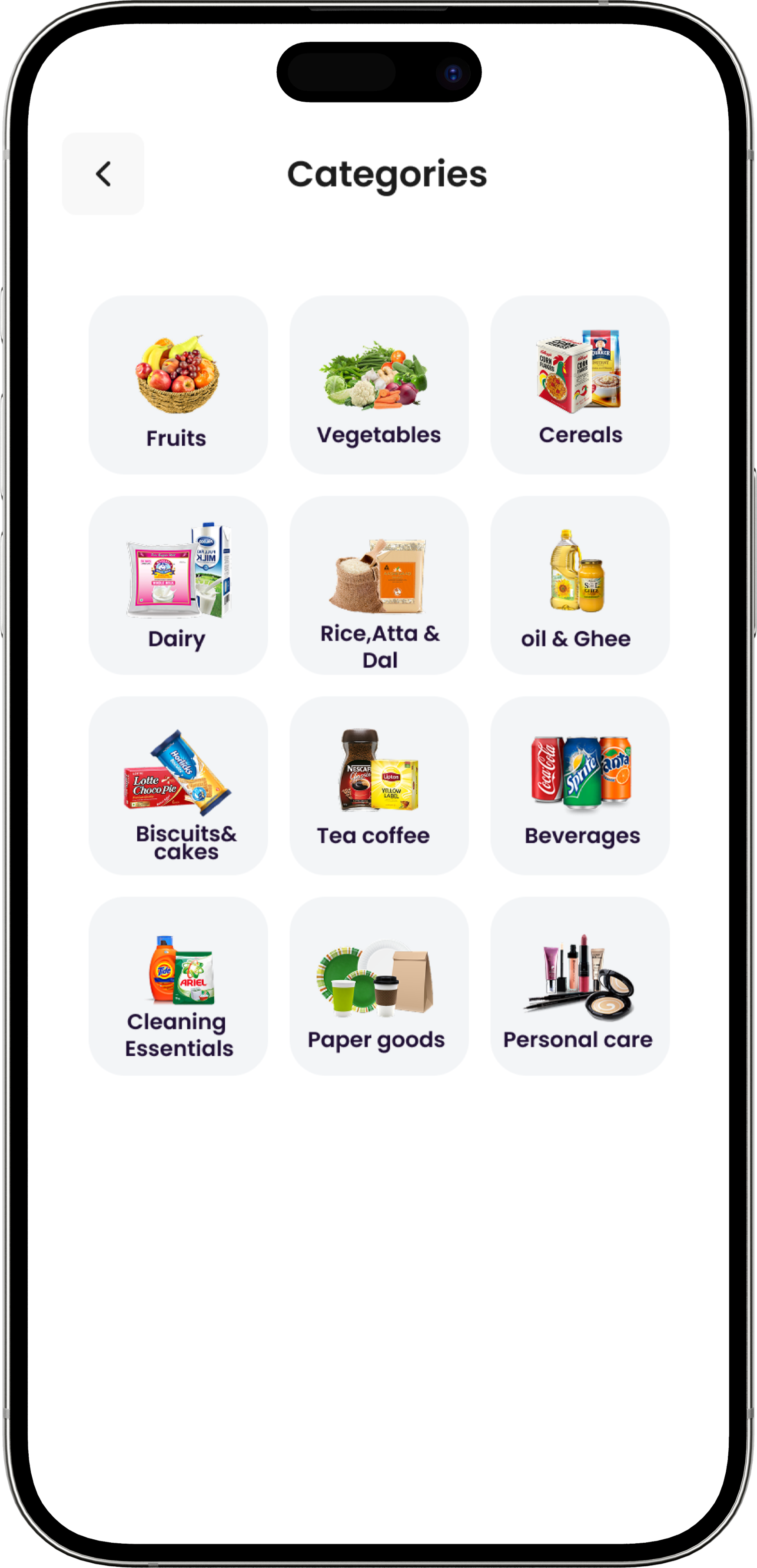View Rice, Atta & Dal products
Screen dimensions: 757x1568
tap(379, 585)
